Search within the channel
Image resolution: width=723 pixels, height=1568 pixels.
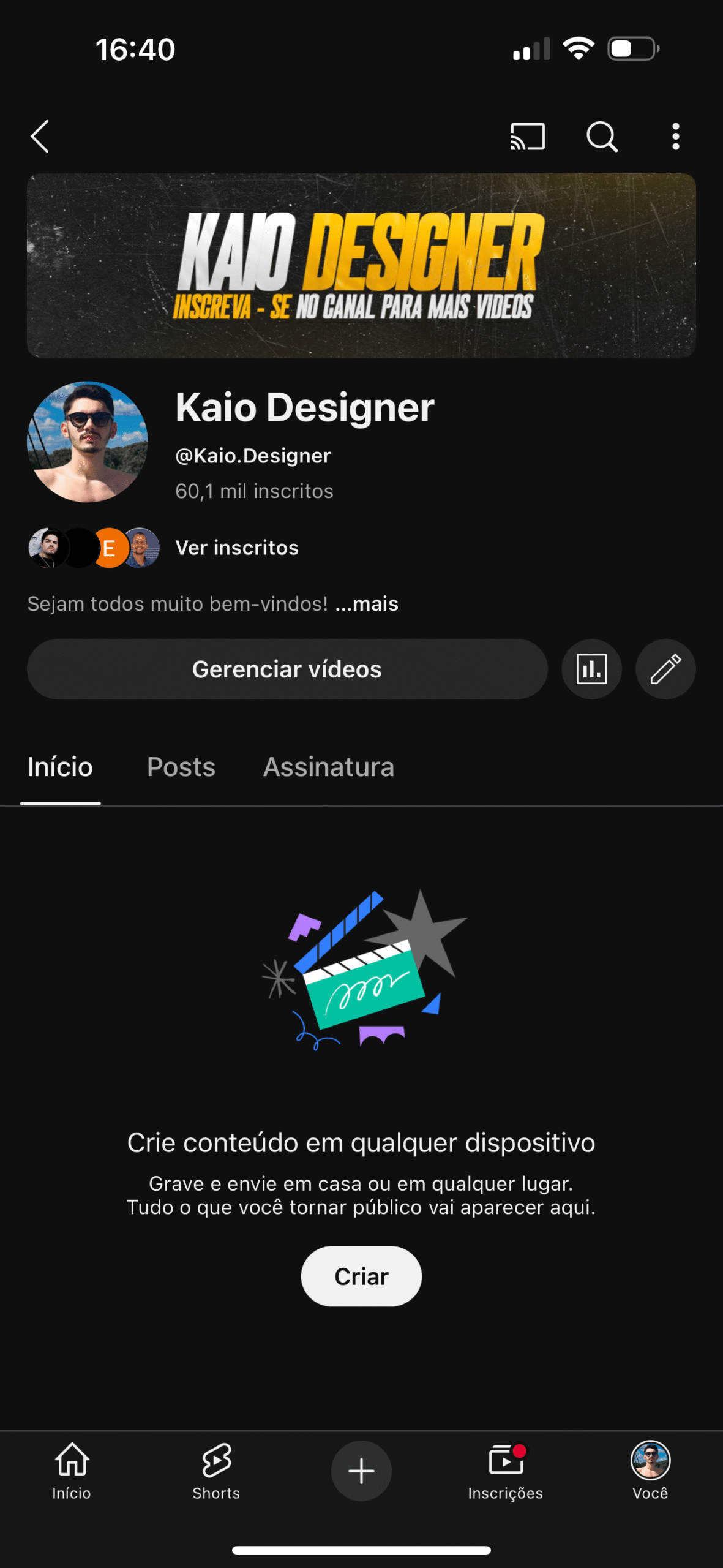602,136
